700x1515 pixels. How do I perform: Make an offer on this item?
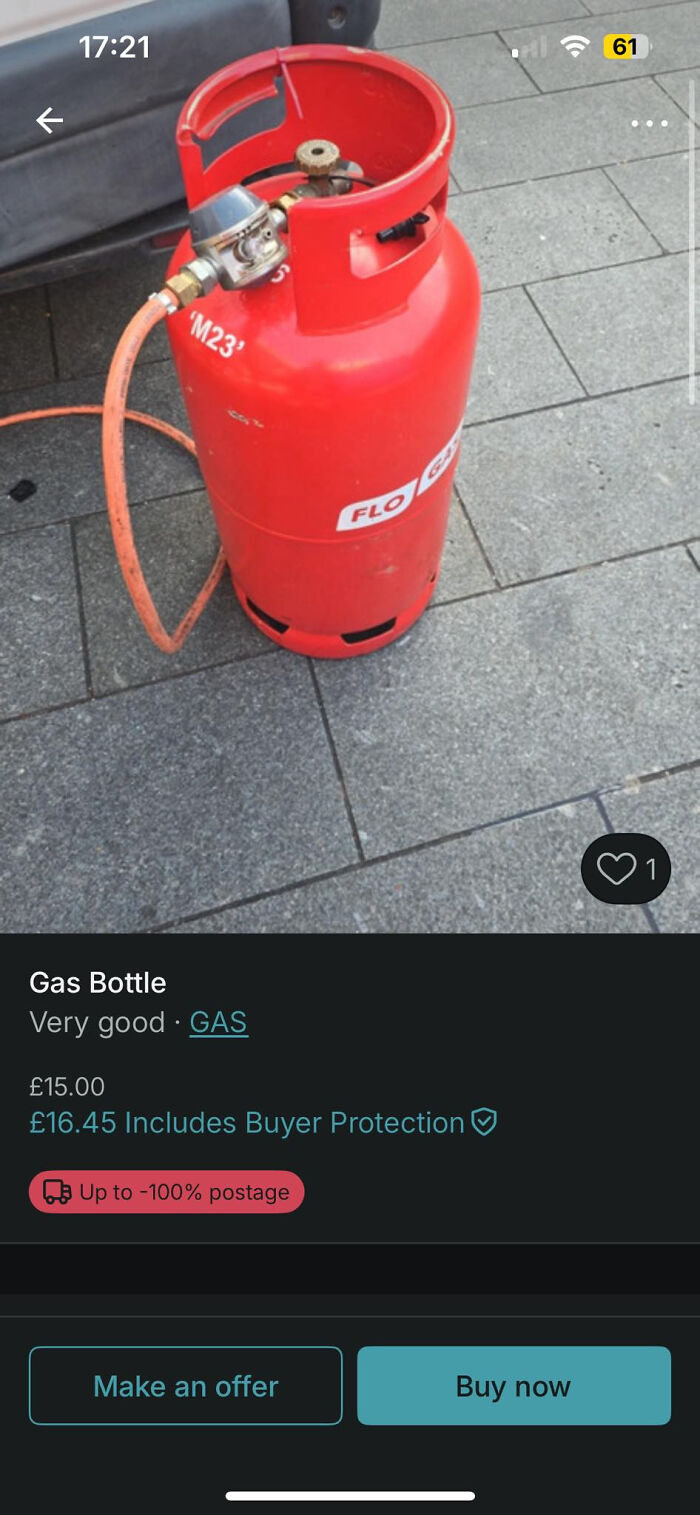pos(186,1385)
